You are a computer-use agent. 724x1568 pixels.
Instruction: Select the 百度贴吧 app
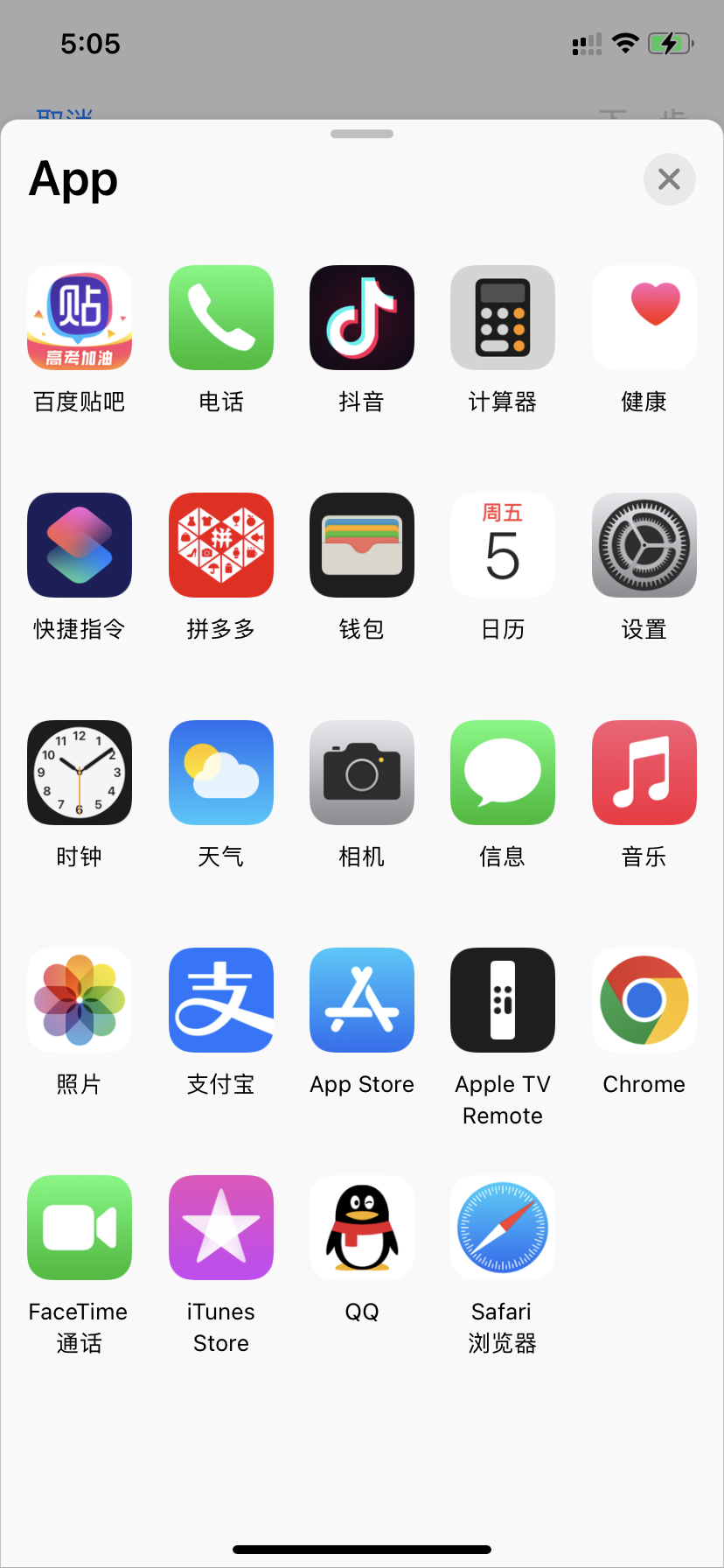point(80,318)
